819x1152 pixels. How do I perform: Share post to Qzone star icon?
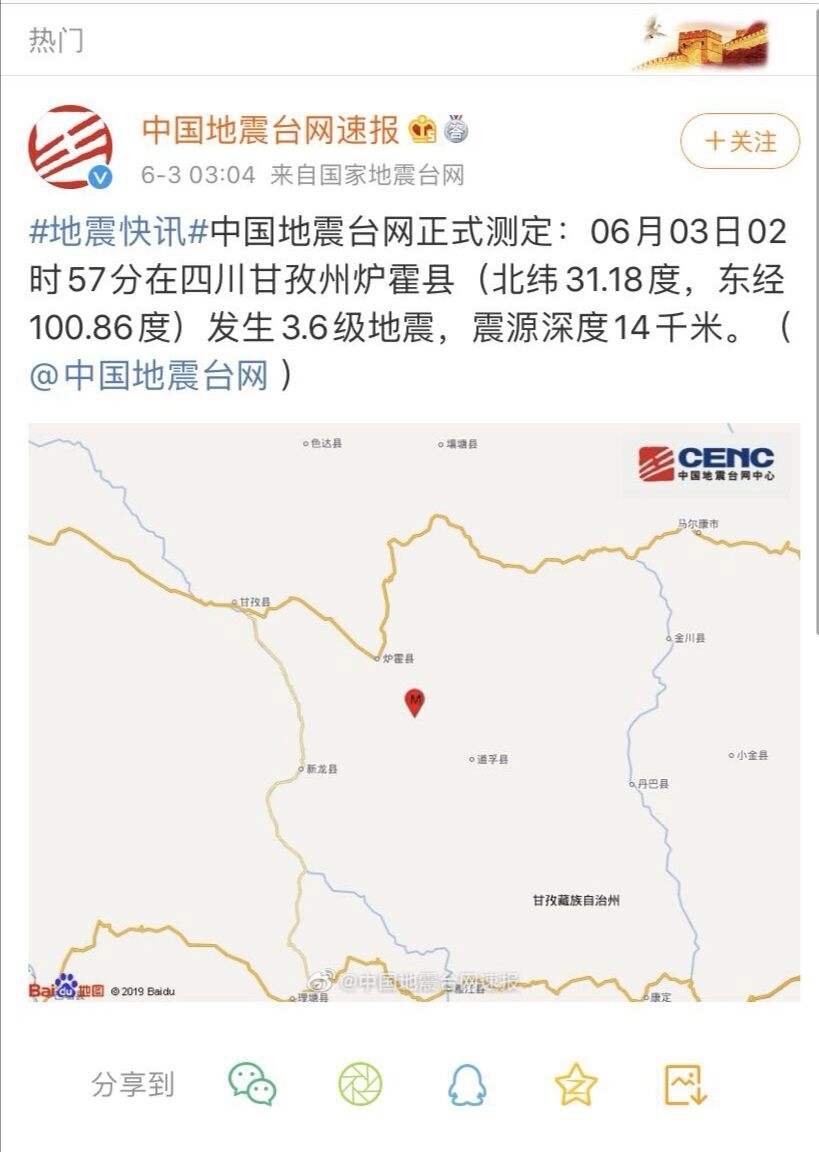click(576, 1084)
